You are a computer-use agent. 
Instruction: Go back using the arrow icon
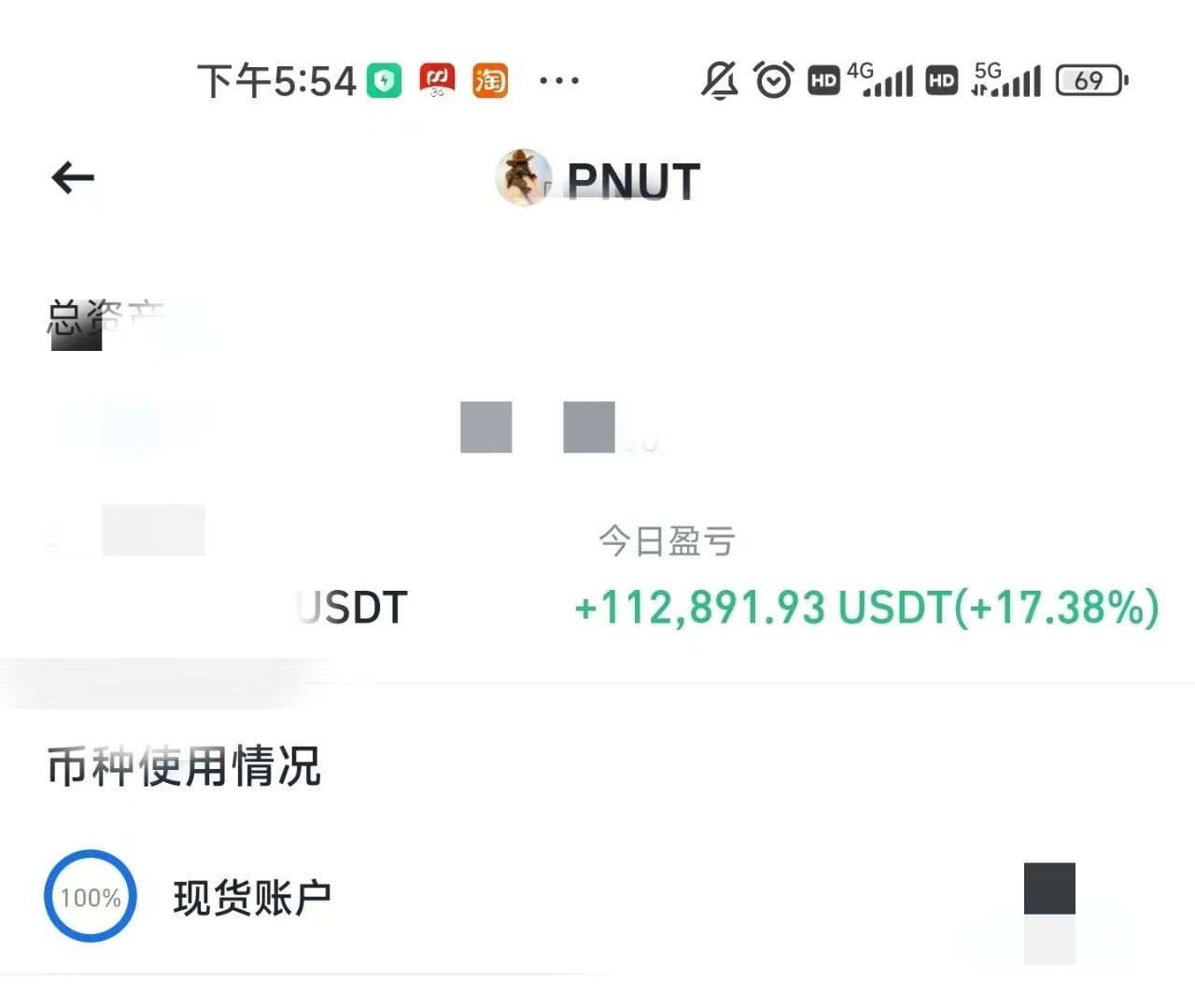[73, 177]
